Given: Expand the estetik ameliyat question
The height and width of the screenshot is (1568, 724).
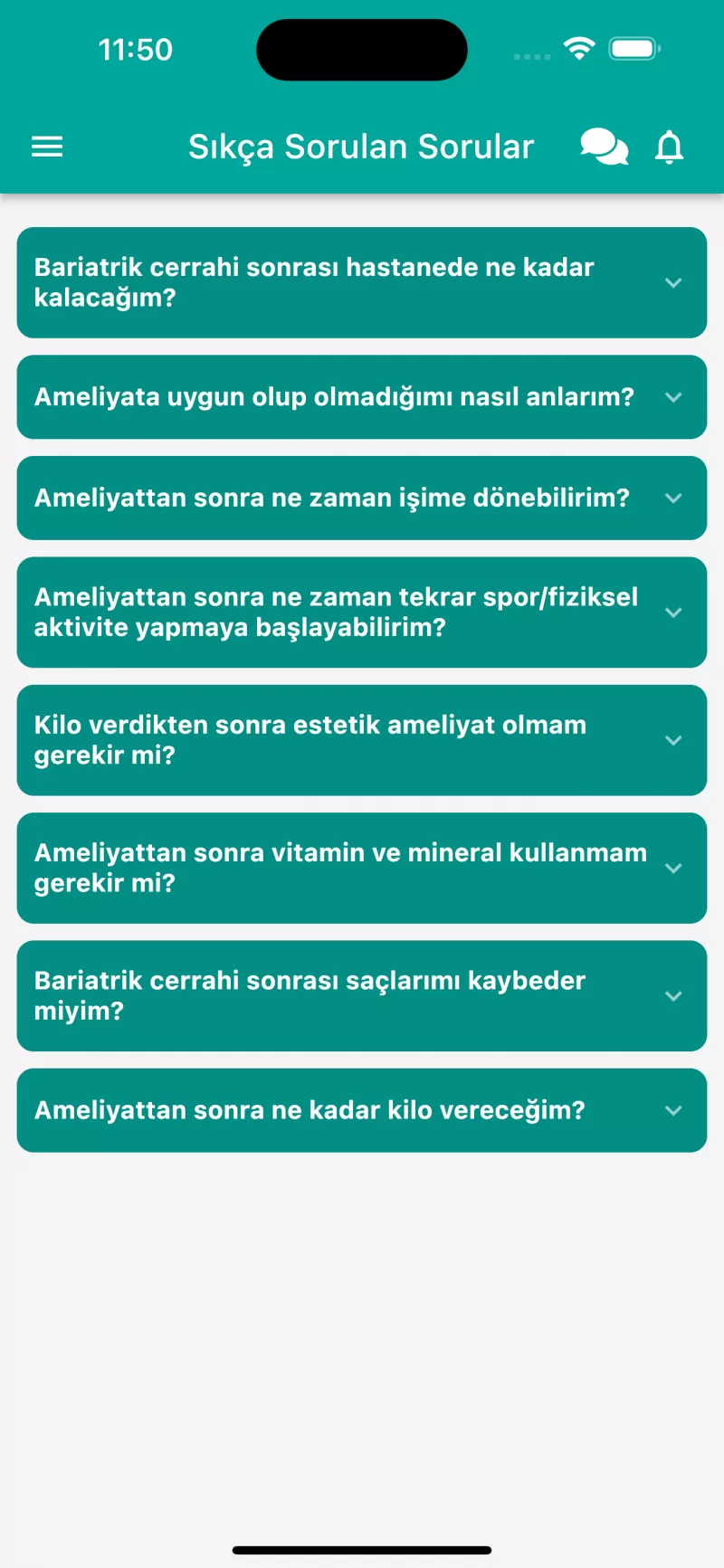Looking at the screenshot, I should [x=362, y=740].
